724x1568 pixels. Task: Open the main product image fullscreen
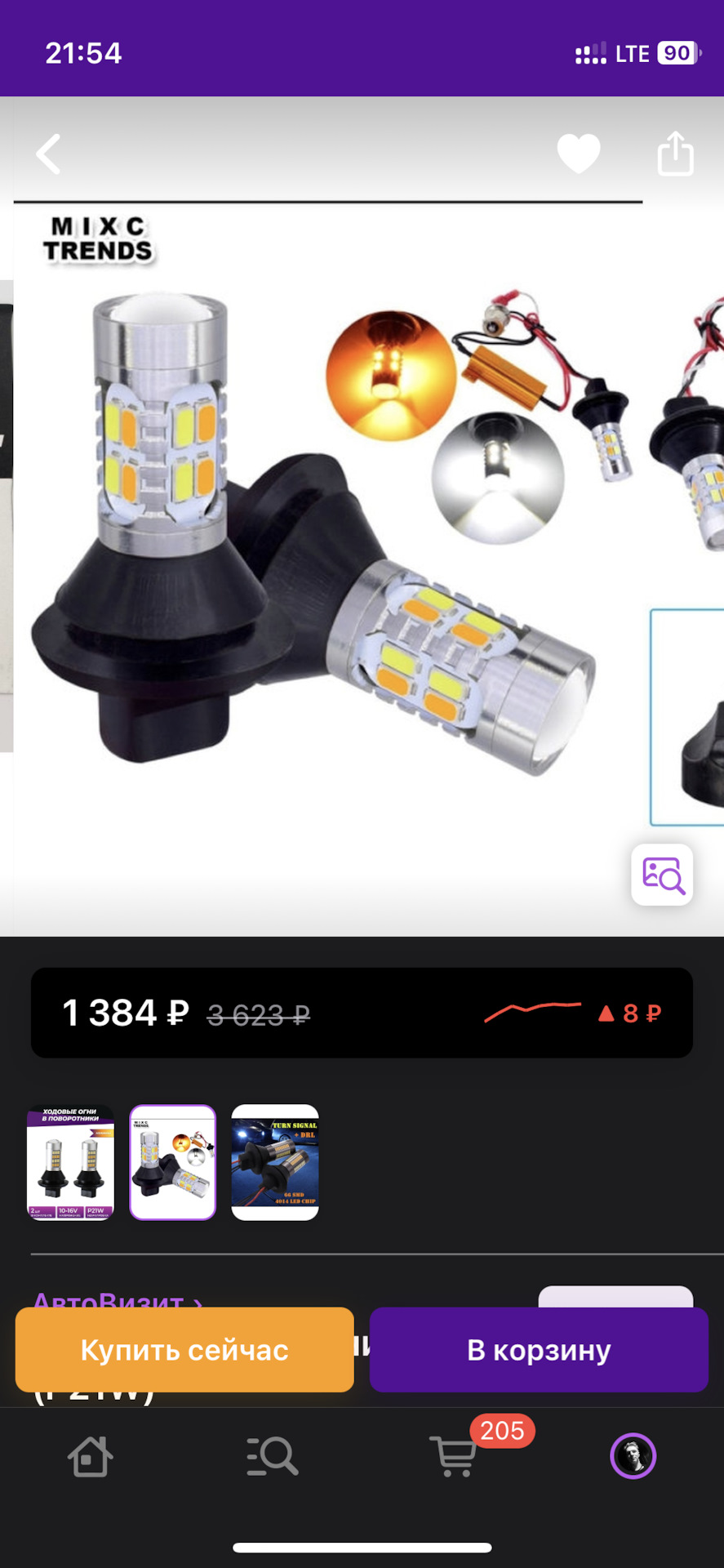point(326,531)
